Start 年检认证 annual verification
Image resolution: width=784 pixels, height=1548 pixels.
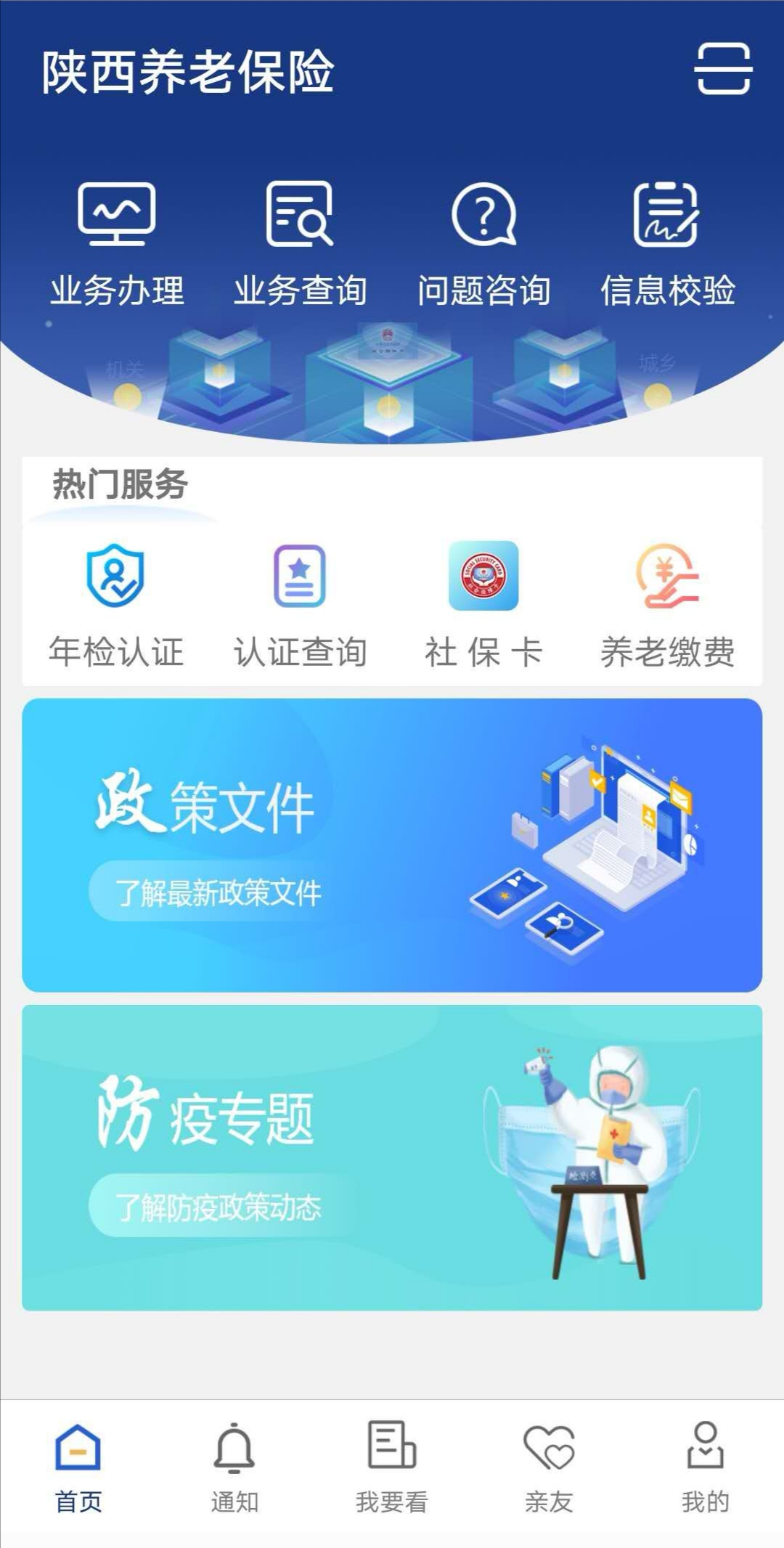click(116, 604)
